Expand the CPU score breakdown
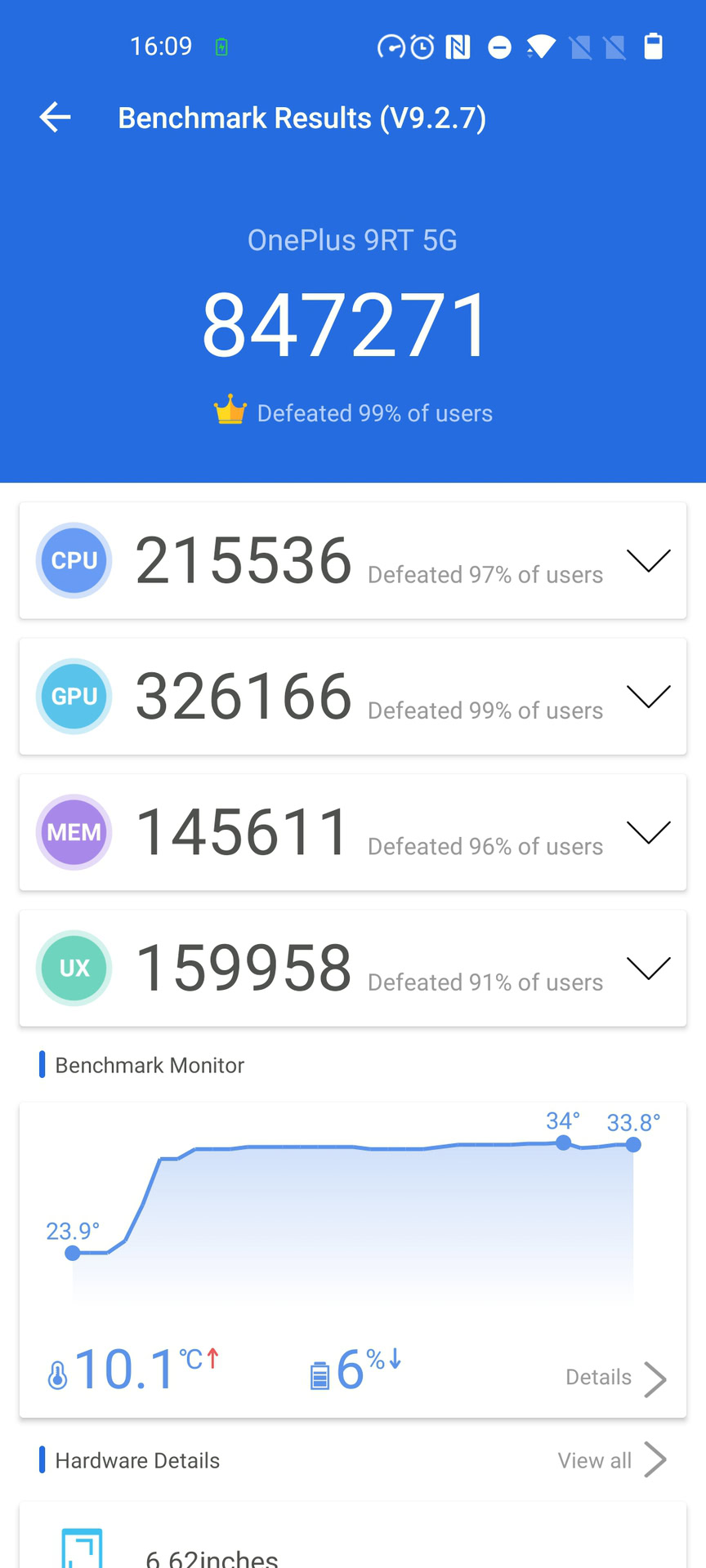 pos(648,560)
